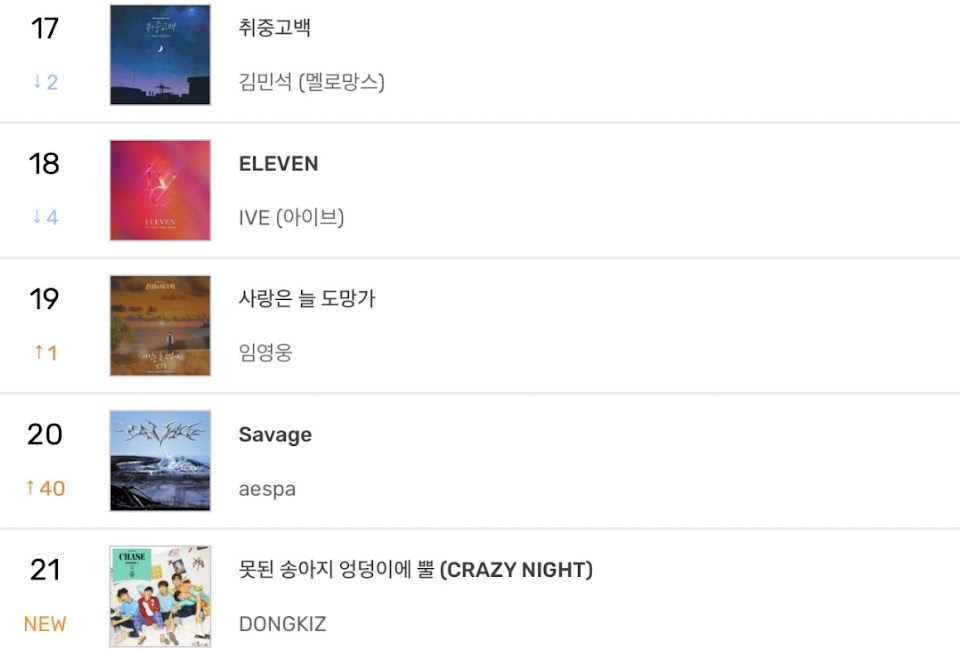Open the CRAZY NIGHT track by DONGKIZ
Image resolution: width=960 pixels, height=650 pixels.
(415, 570)
